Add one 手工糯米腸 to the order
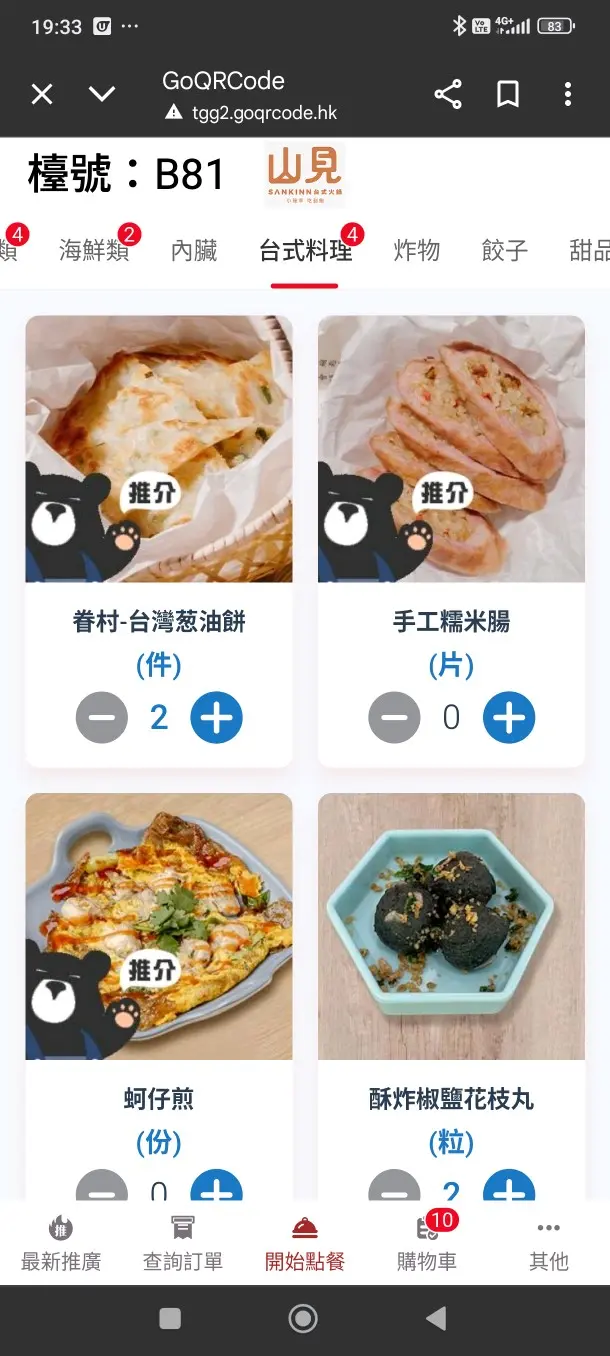Screen dimensions: 610x1356 coord(509,717)
